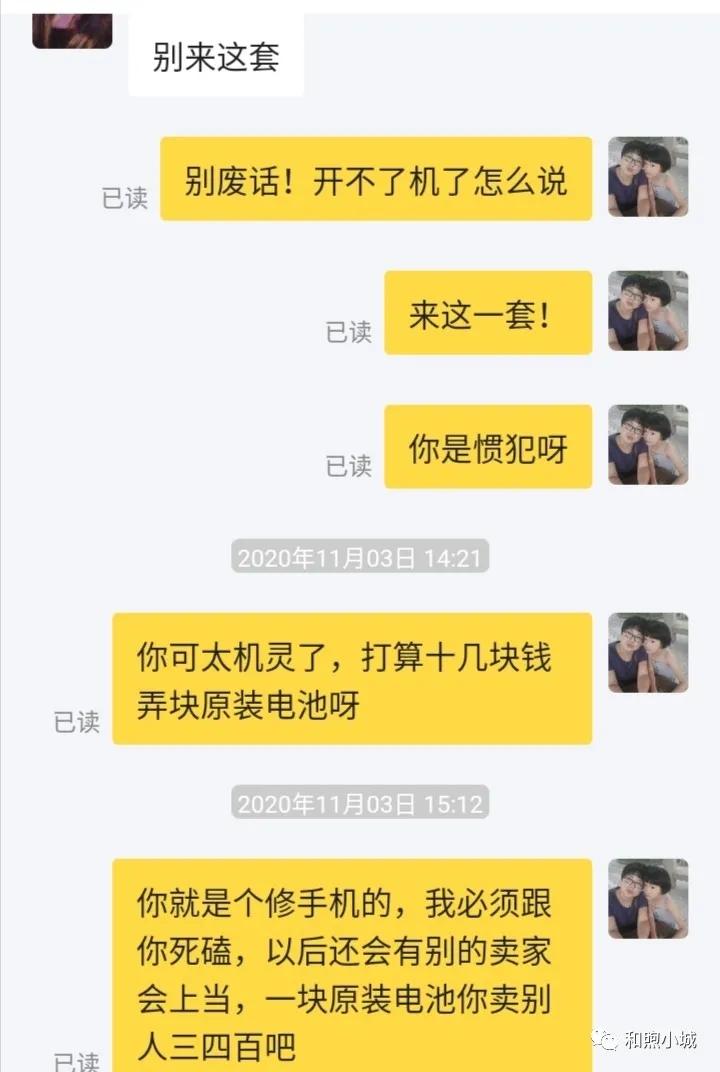Click the '来这一套!' yellow bubble
Screen dimensions: 720x1072
tap(487, 310)
